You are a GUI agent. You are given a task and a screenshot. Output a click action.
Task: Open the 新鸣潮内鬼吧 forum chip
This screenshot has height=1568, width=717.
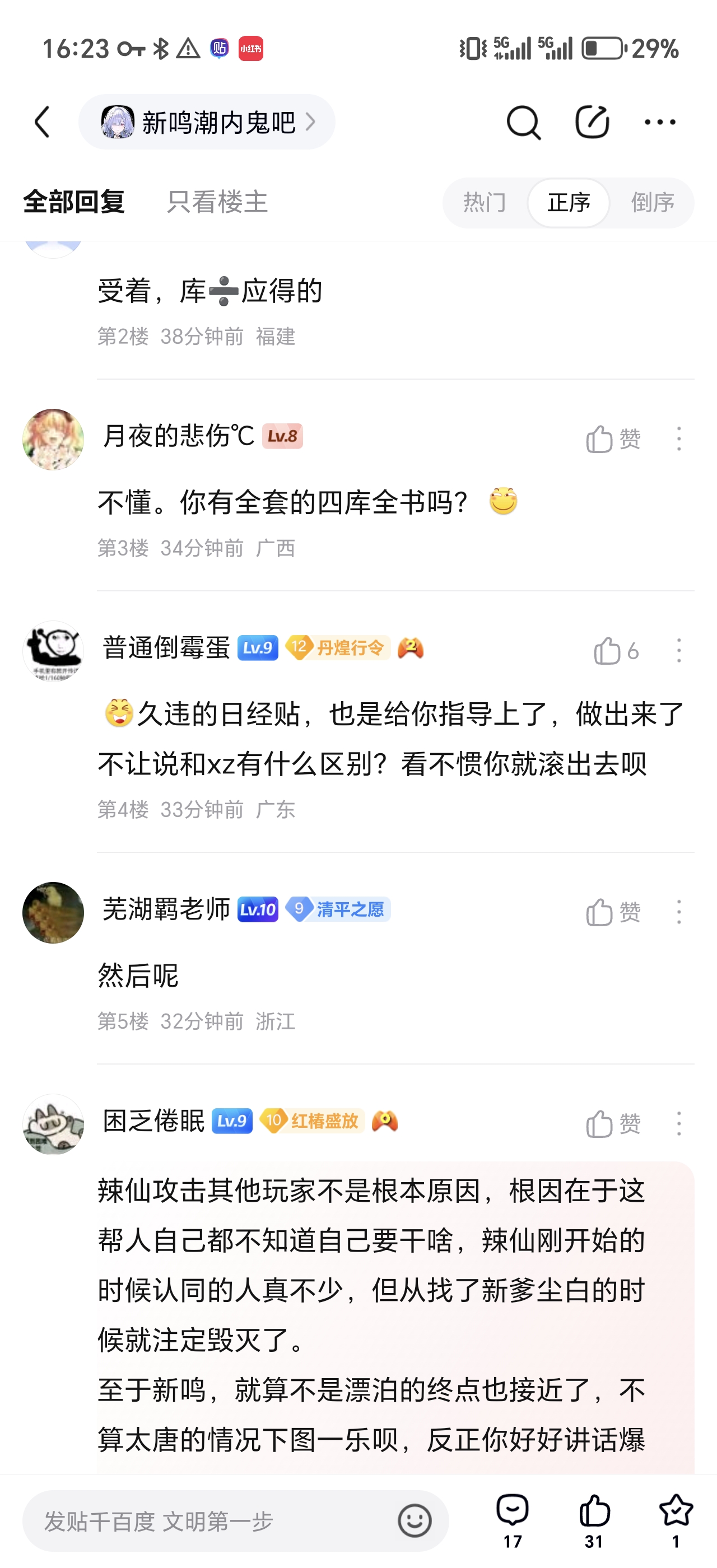(207, 122)
